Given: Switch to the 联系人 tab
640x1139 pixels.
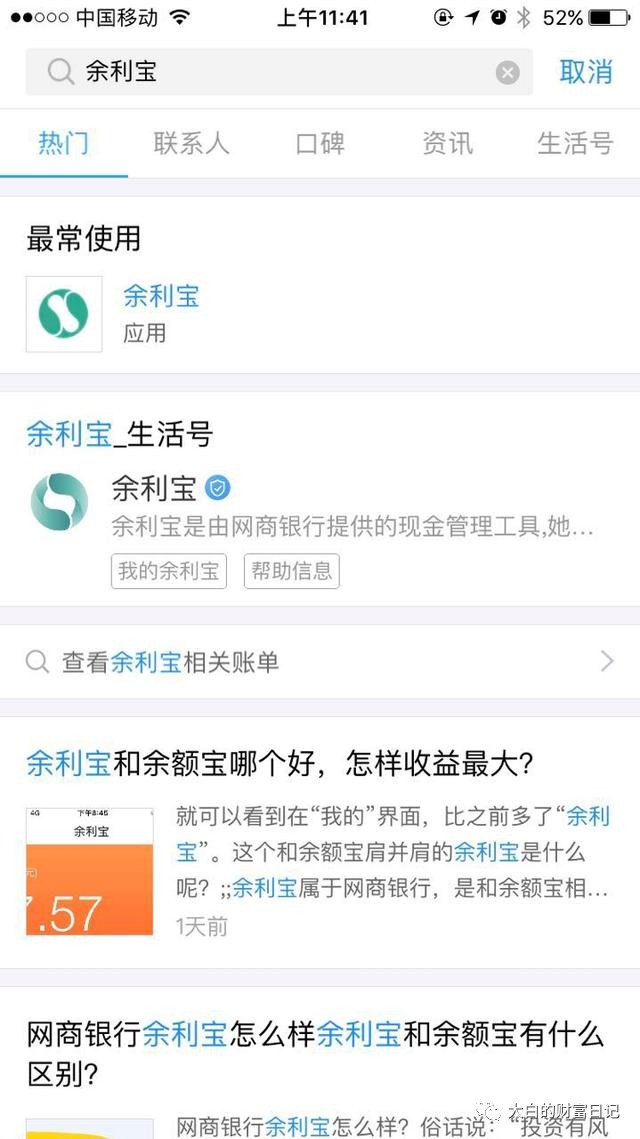Looking at the screenshot, I should point(191,143).
